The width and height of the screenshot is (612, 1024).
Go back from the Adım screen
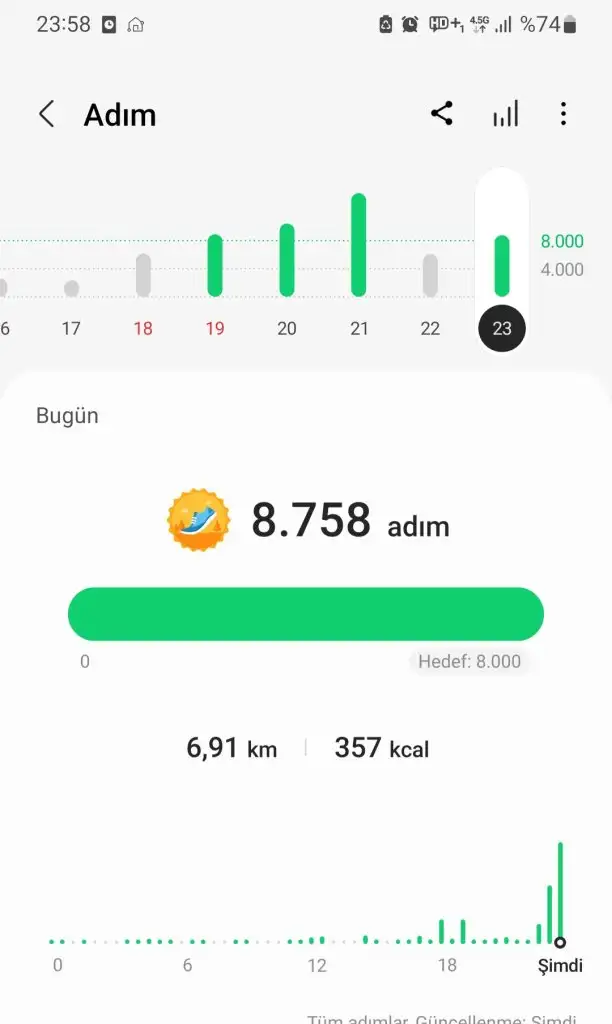tap(46, 114)
